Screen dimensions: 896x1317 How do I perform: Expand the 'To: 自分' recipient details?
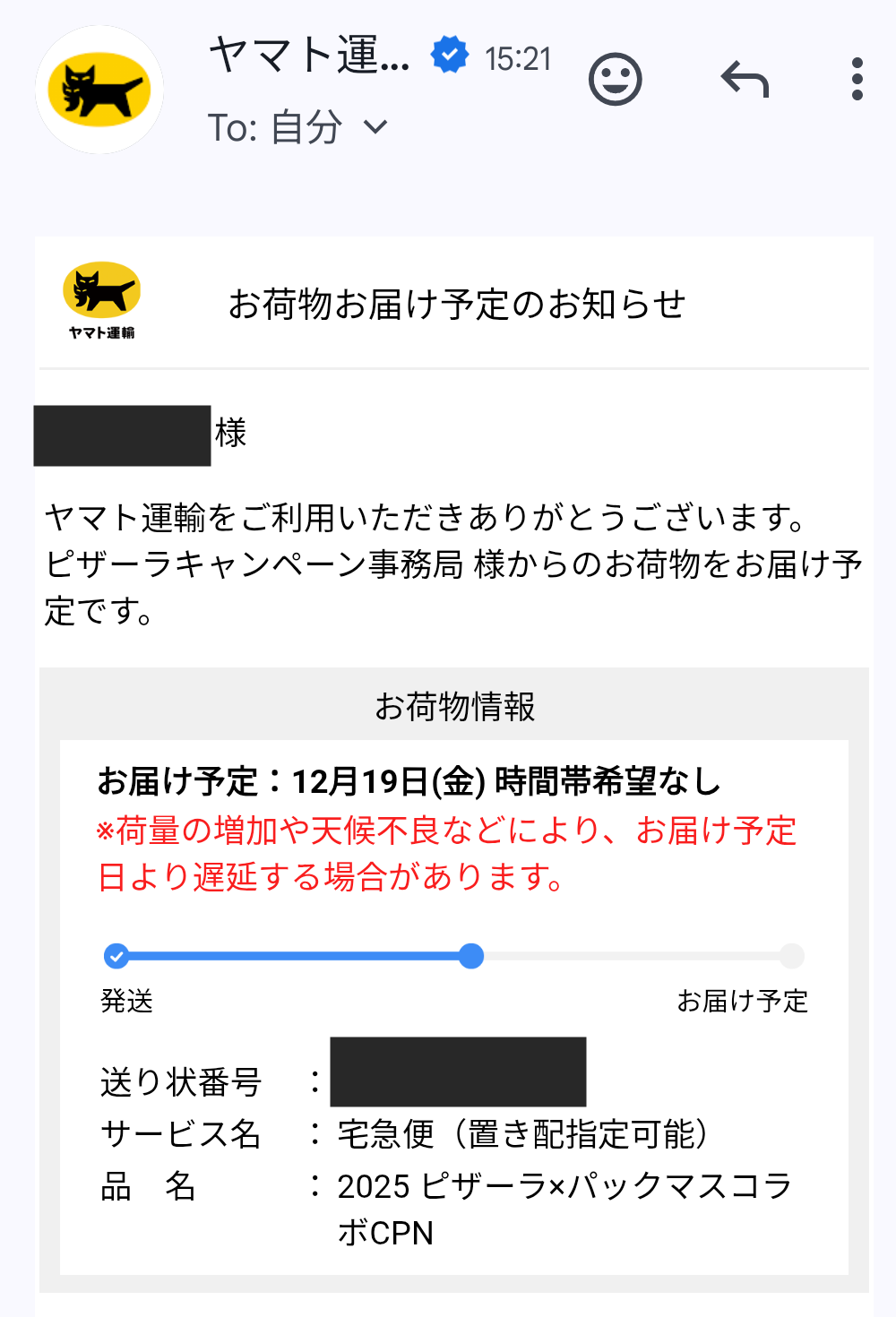(x=375, y=127)
